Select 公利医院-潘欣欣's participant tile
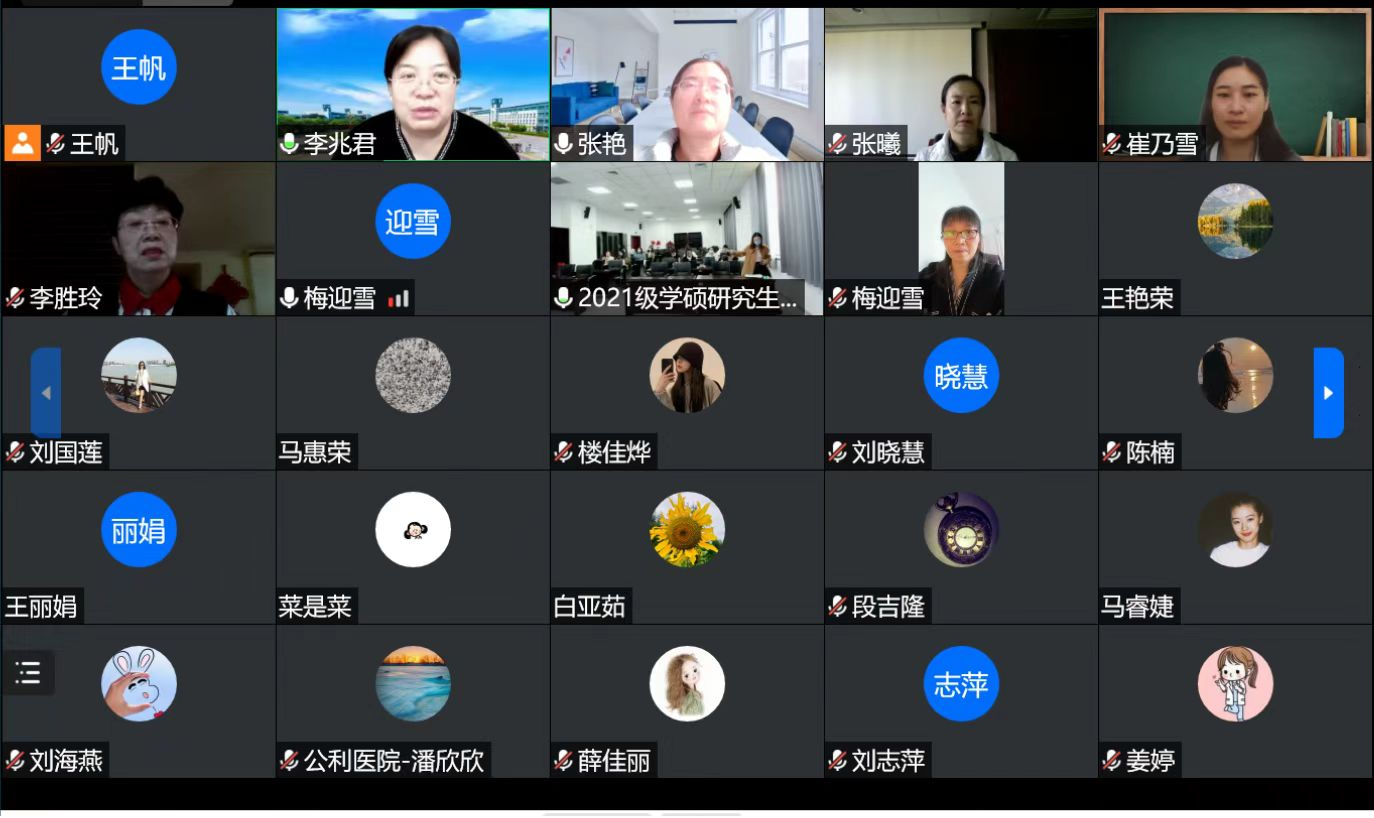This screenshot has width=1374, height=818. coord(413,700)
